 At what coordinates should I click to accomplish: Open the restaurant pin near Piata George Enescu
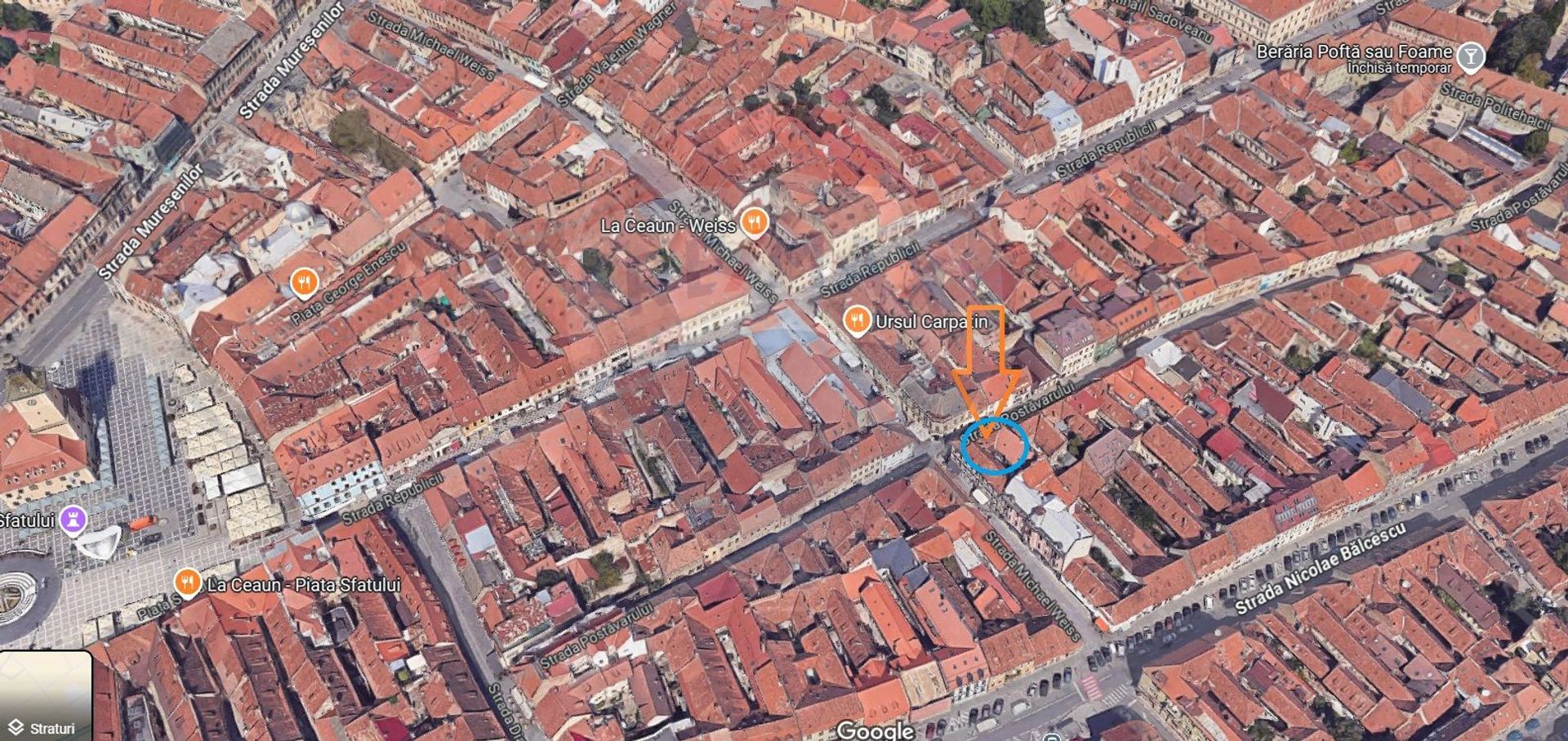point(304,283)
